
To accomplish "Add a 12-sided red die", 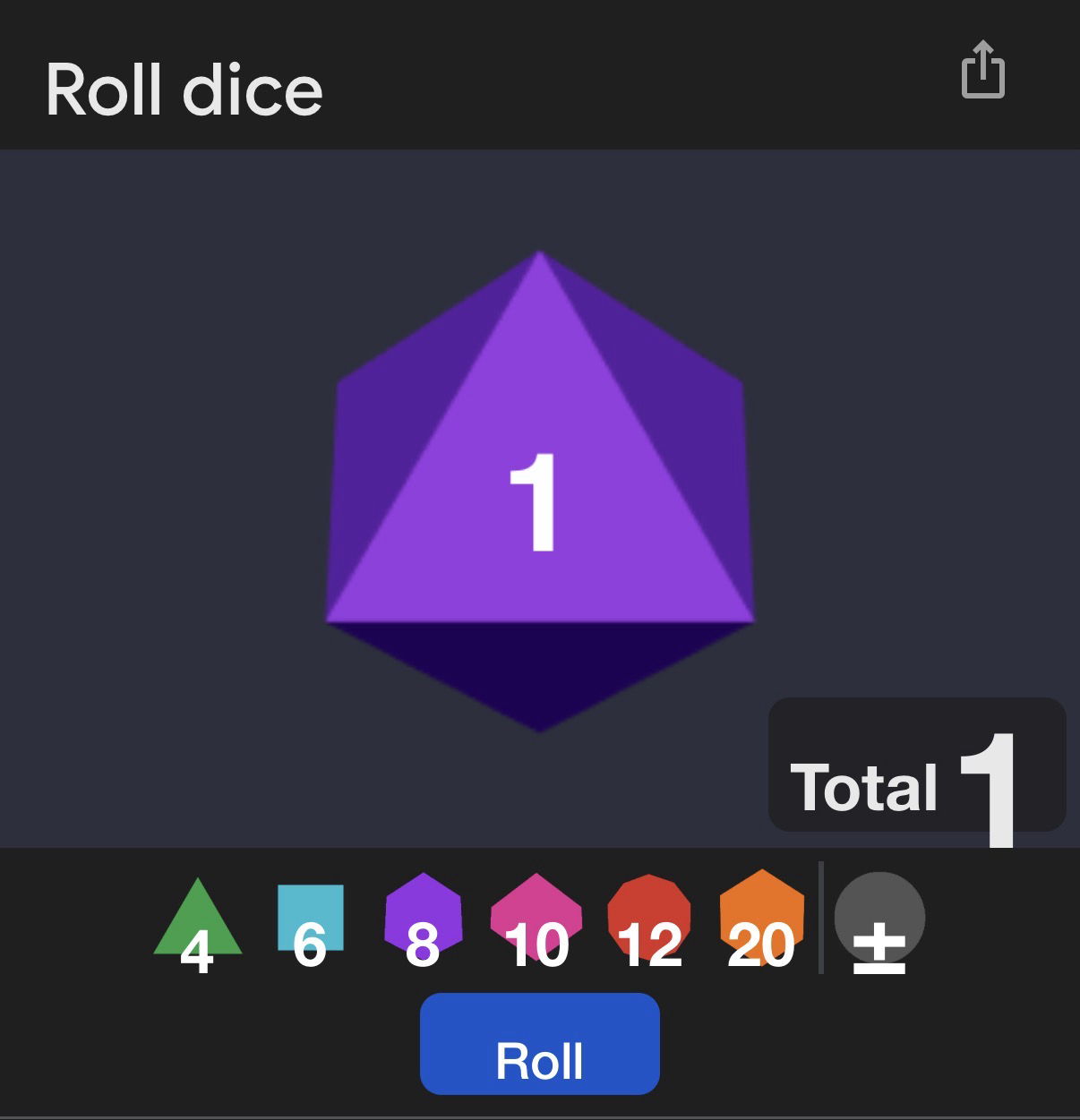I will (x=649, y=922).
